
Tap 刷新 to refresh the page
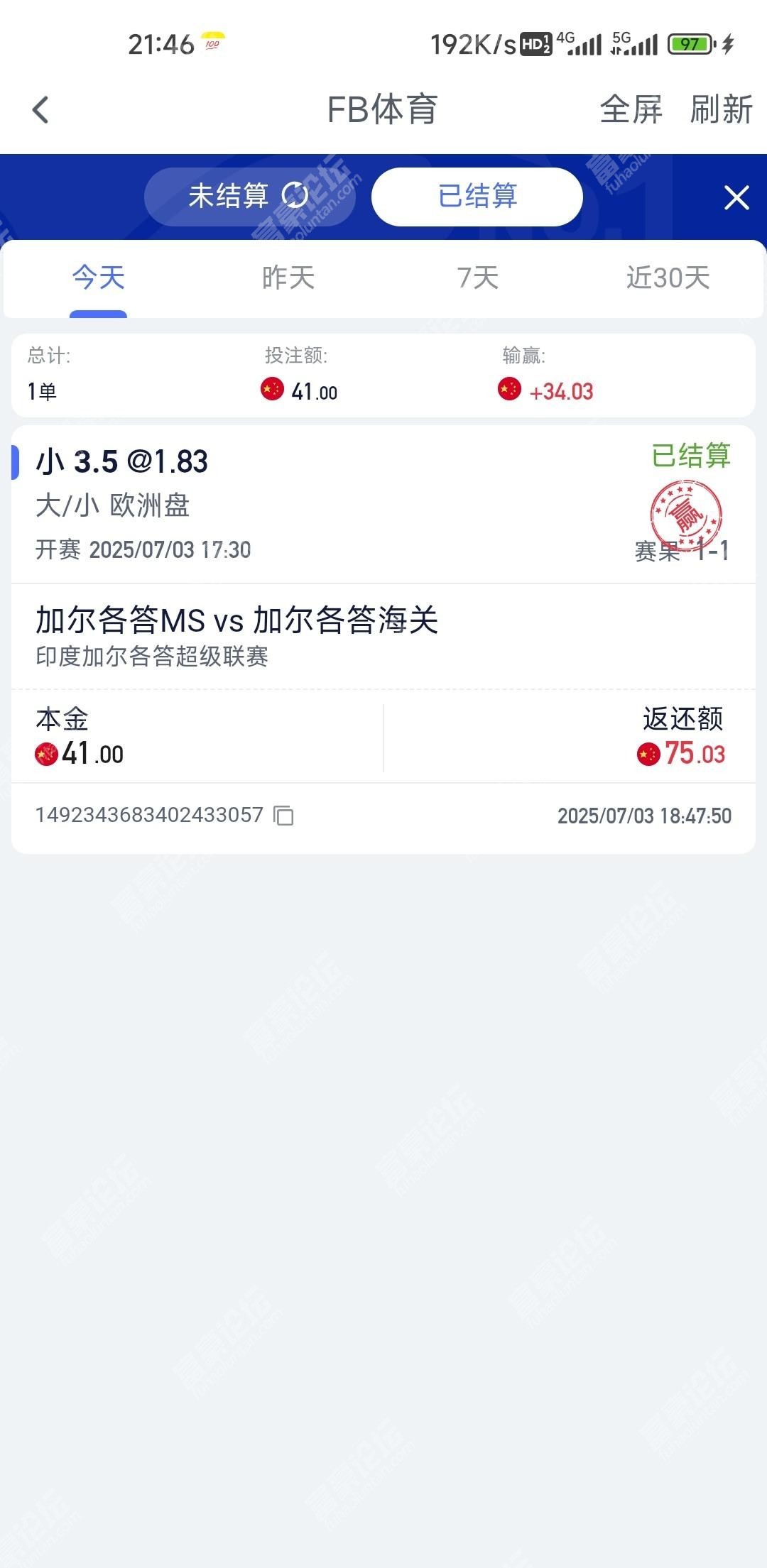click(x=721, y=110)
